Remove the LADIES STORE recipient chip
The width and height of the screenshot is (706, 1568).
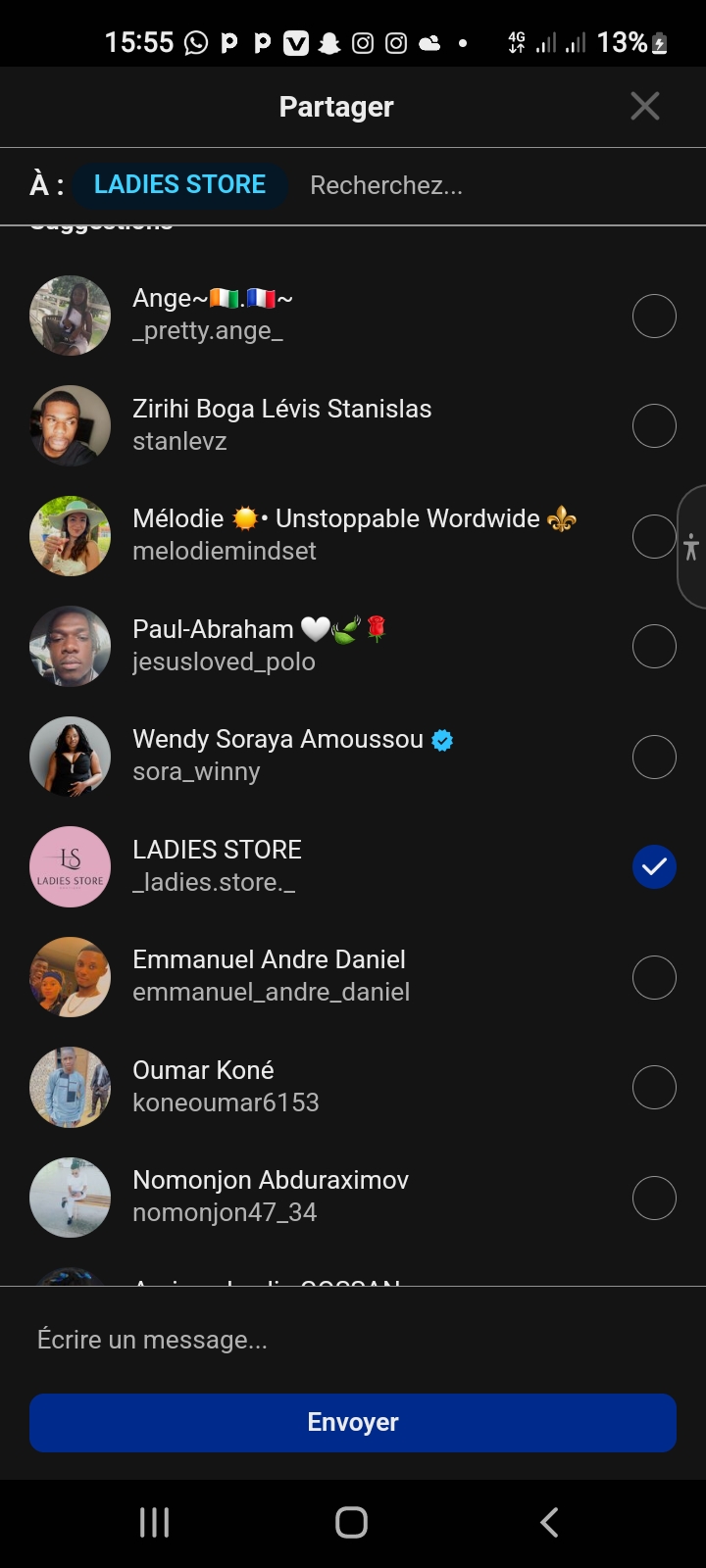pyautogui.click(x=179, y=184)
